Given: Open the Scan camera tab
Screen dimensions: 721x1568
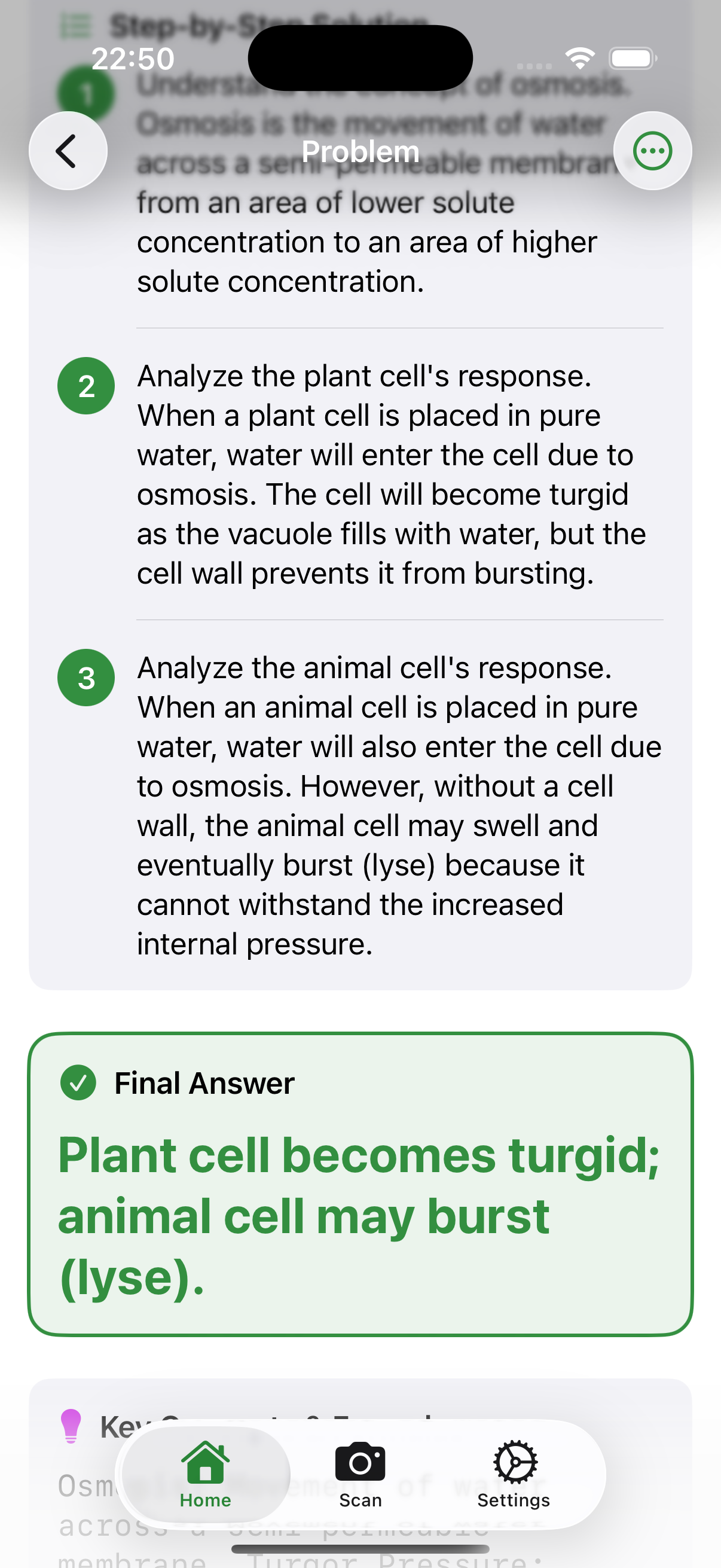Looking at the screenshot, I should point(360,1474).
